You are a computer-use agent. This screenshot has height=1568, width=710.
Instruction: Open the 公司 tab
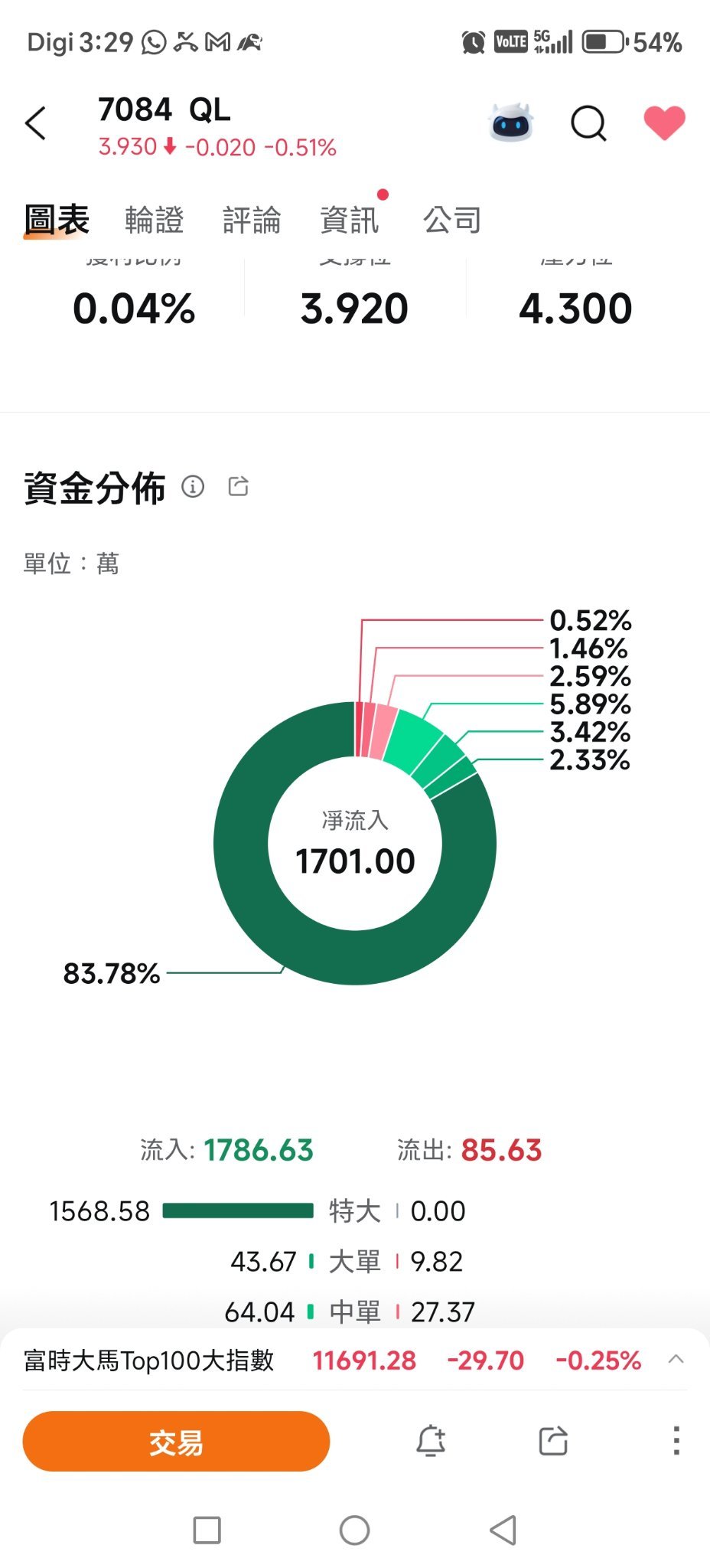click(452, 220)
